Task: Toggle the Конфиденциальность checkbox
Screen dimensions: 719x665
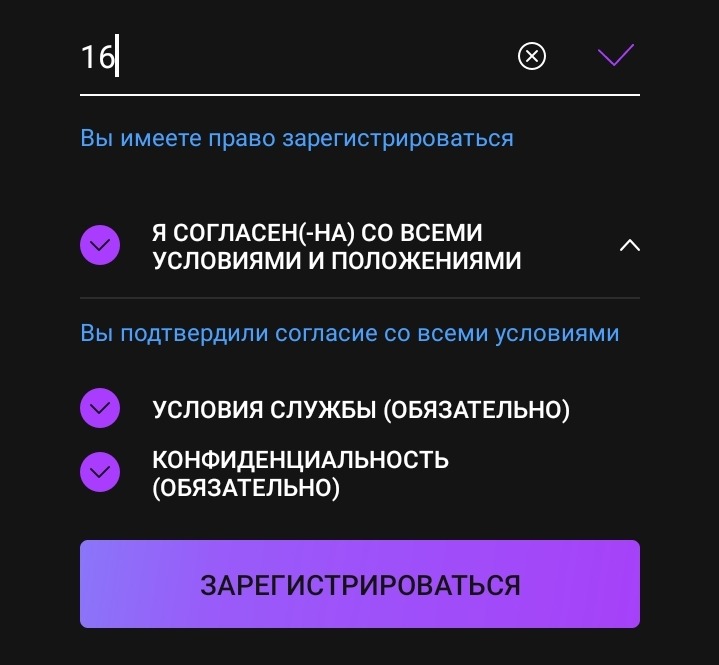Action: [100, 472]
